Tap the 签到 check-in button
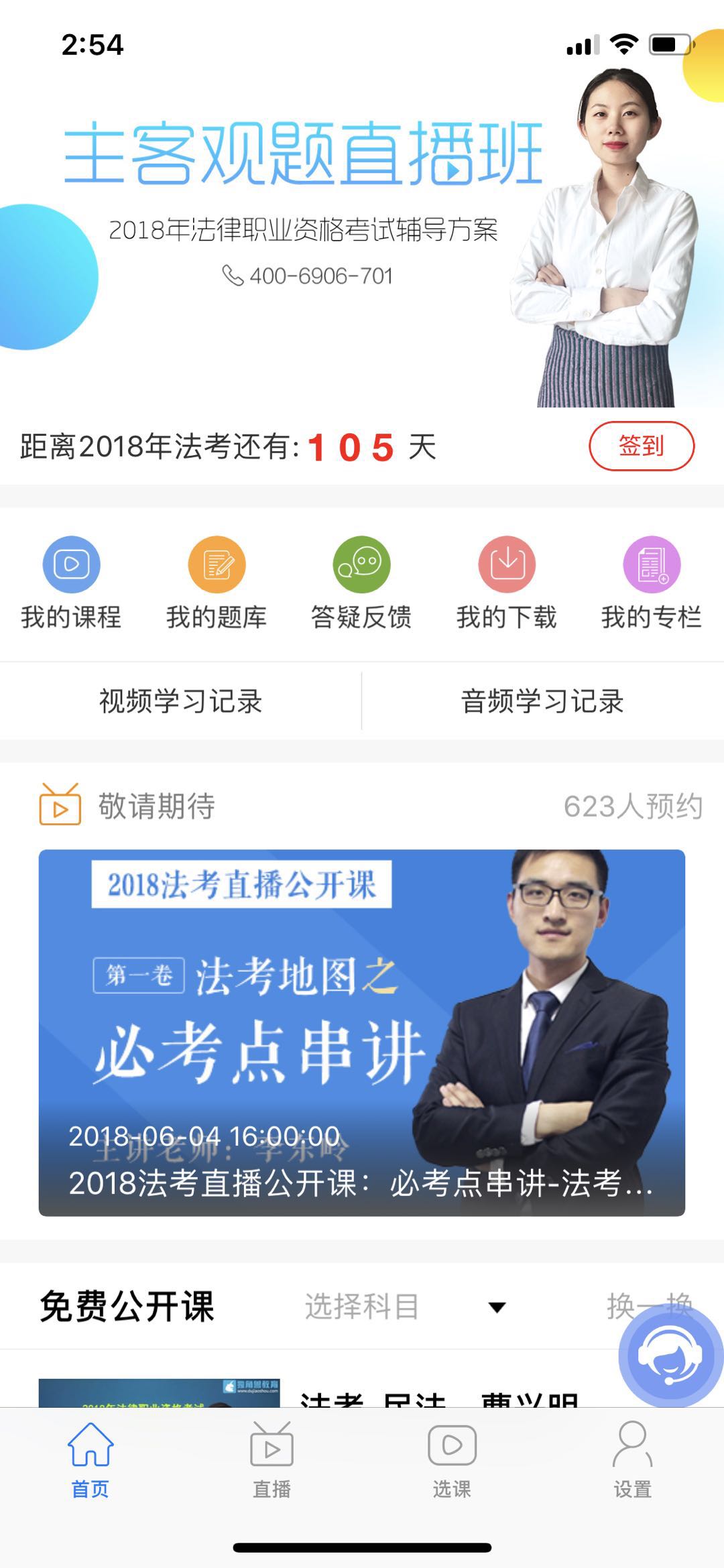The width and height of the screenshot is (724, 1568). [641, 446]
